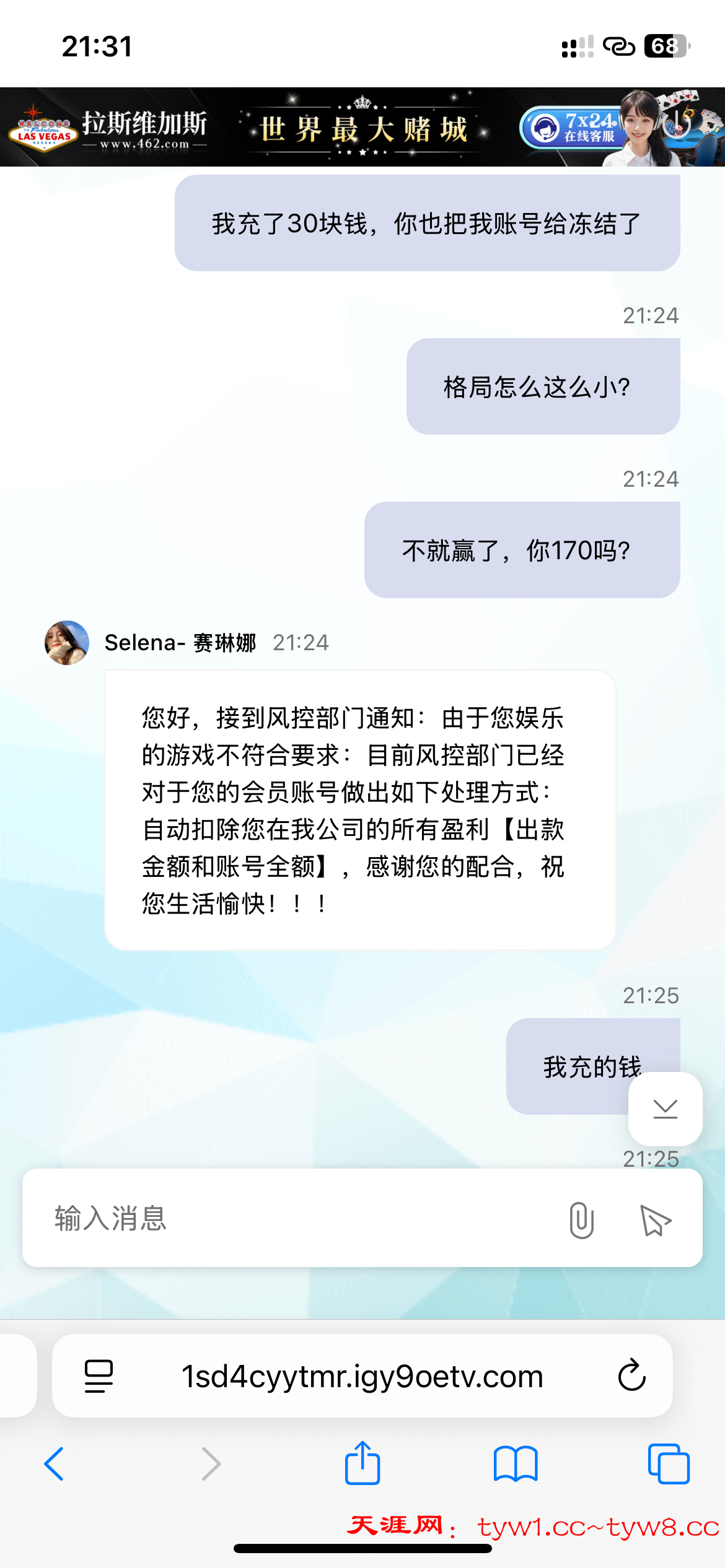Tap the address bar URL

click(362, 1375)
